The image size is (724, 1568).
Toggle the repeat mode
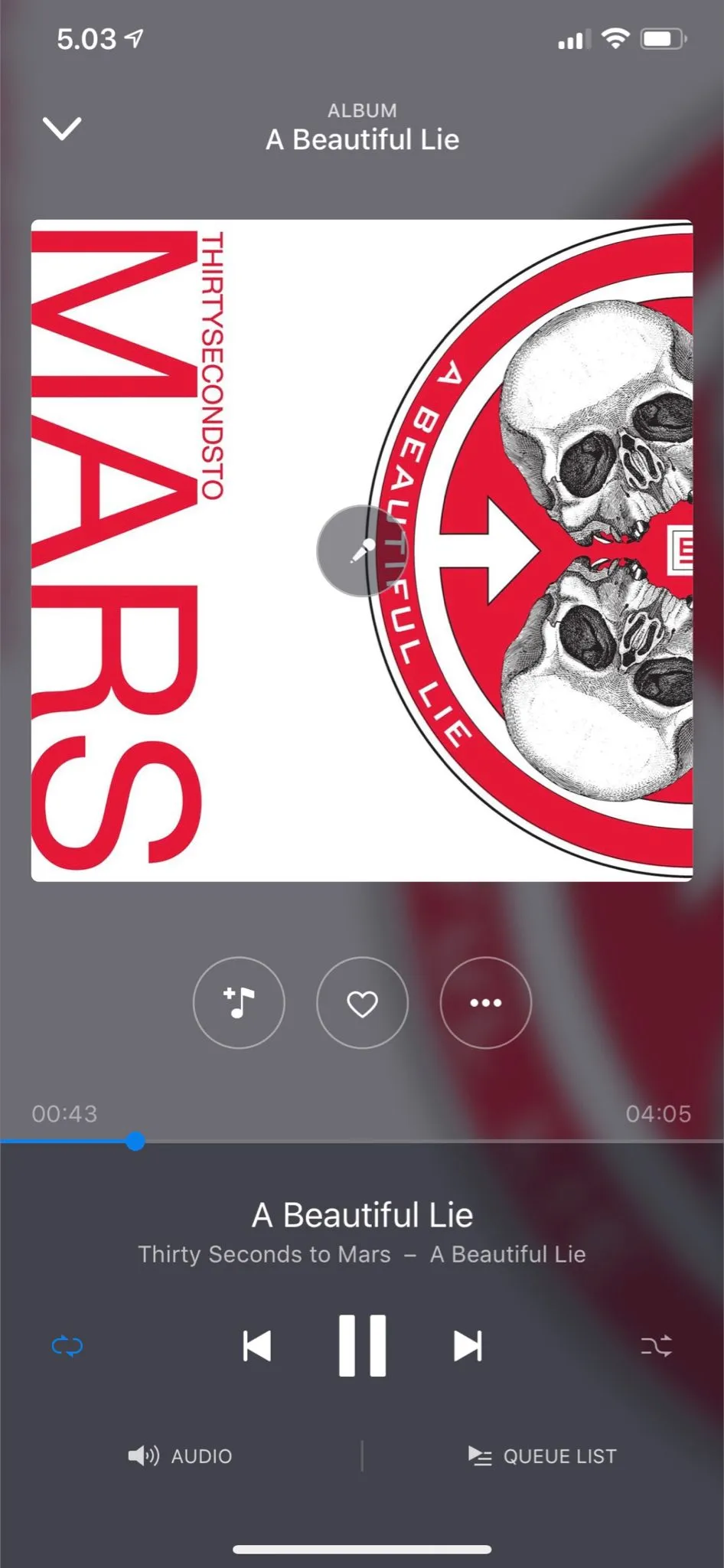[x=67, y=1346]
